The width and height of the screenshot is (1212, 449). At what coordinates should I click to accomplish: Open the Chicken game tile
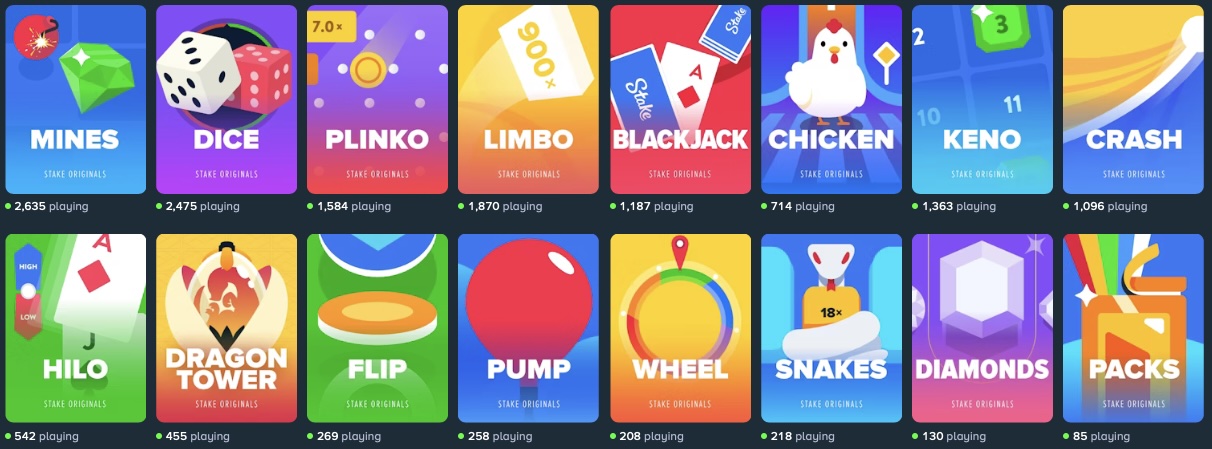pos(831,100)
